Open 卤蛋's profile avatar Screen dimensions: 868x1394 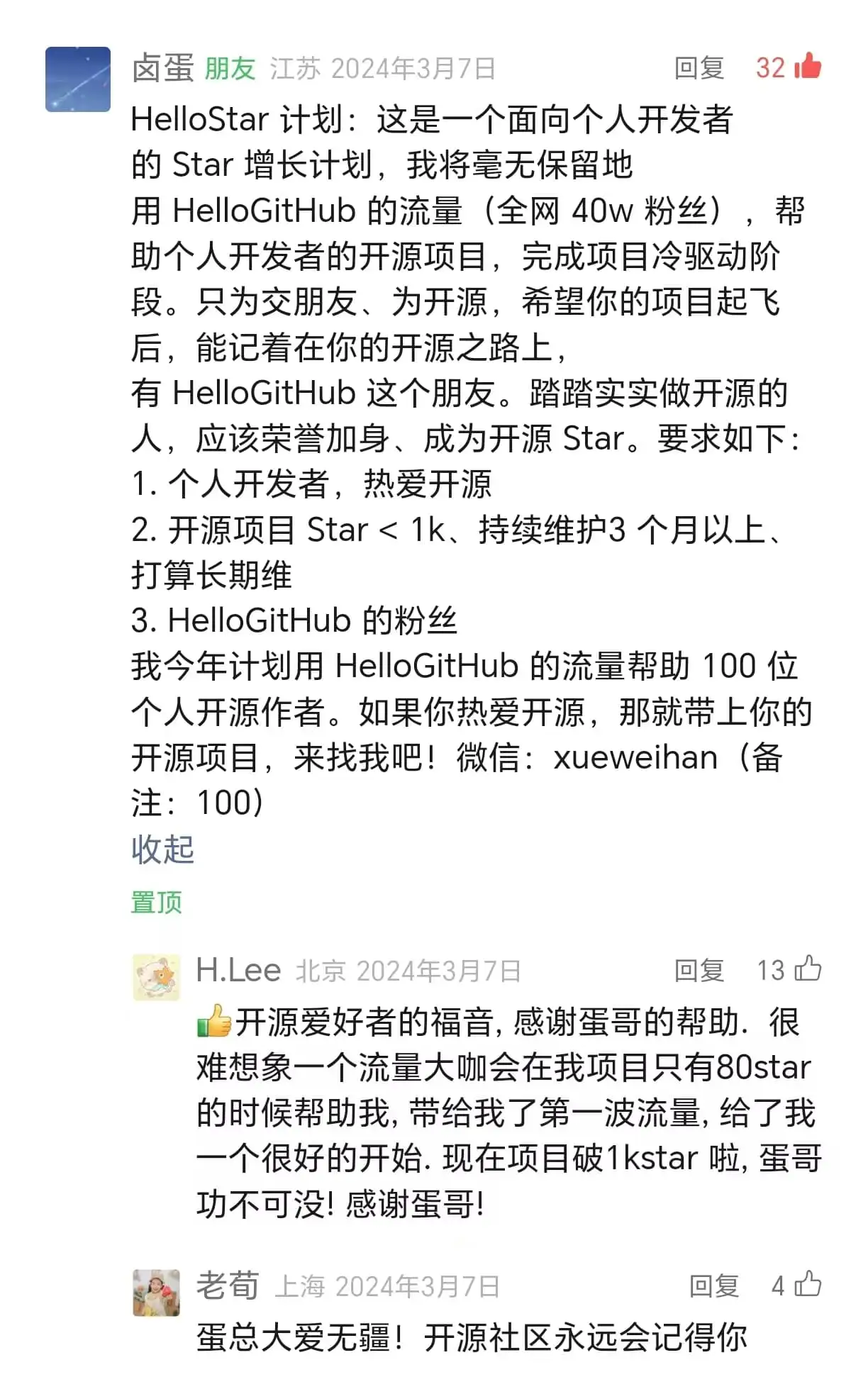coord(79,77)
